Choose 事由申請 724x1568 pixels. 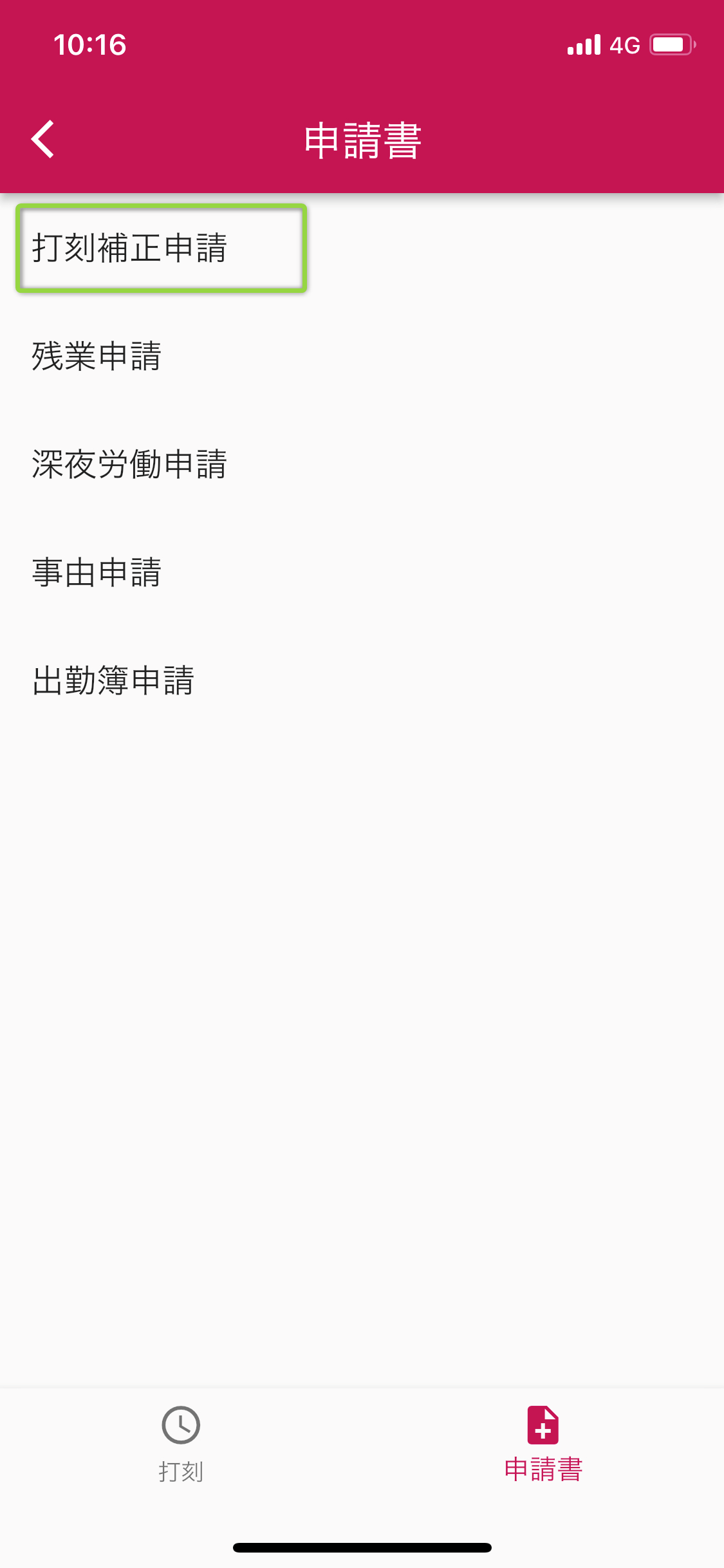tap(97, 572)
